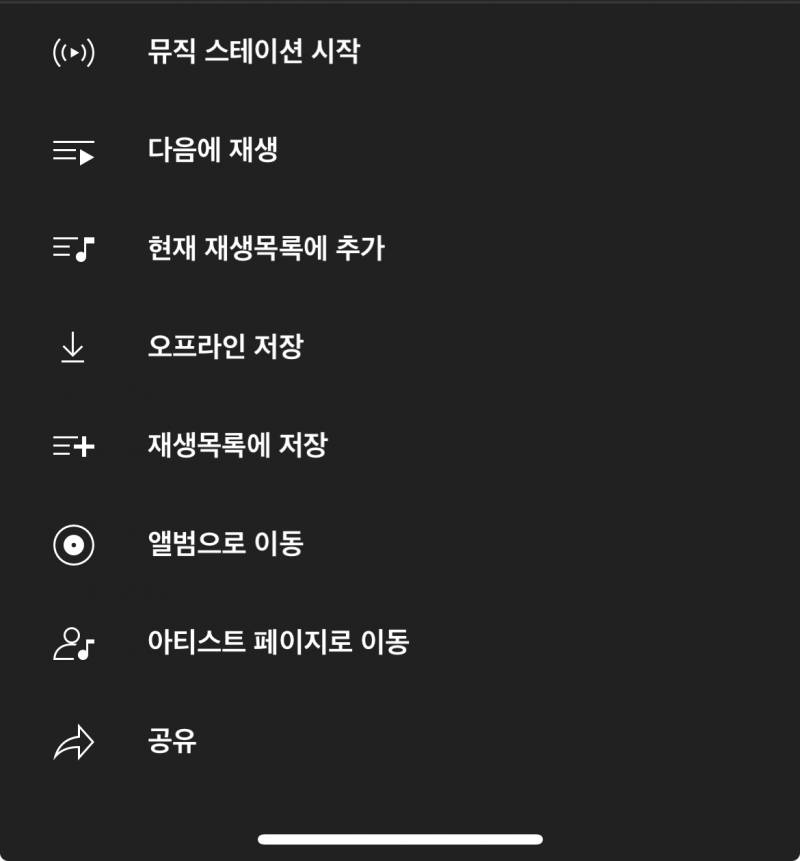The image size is (800, 861).
Task: Open 뮤직 스테이션 시작 menu entry
Action: 256,50
